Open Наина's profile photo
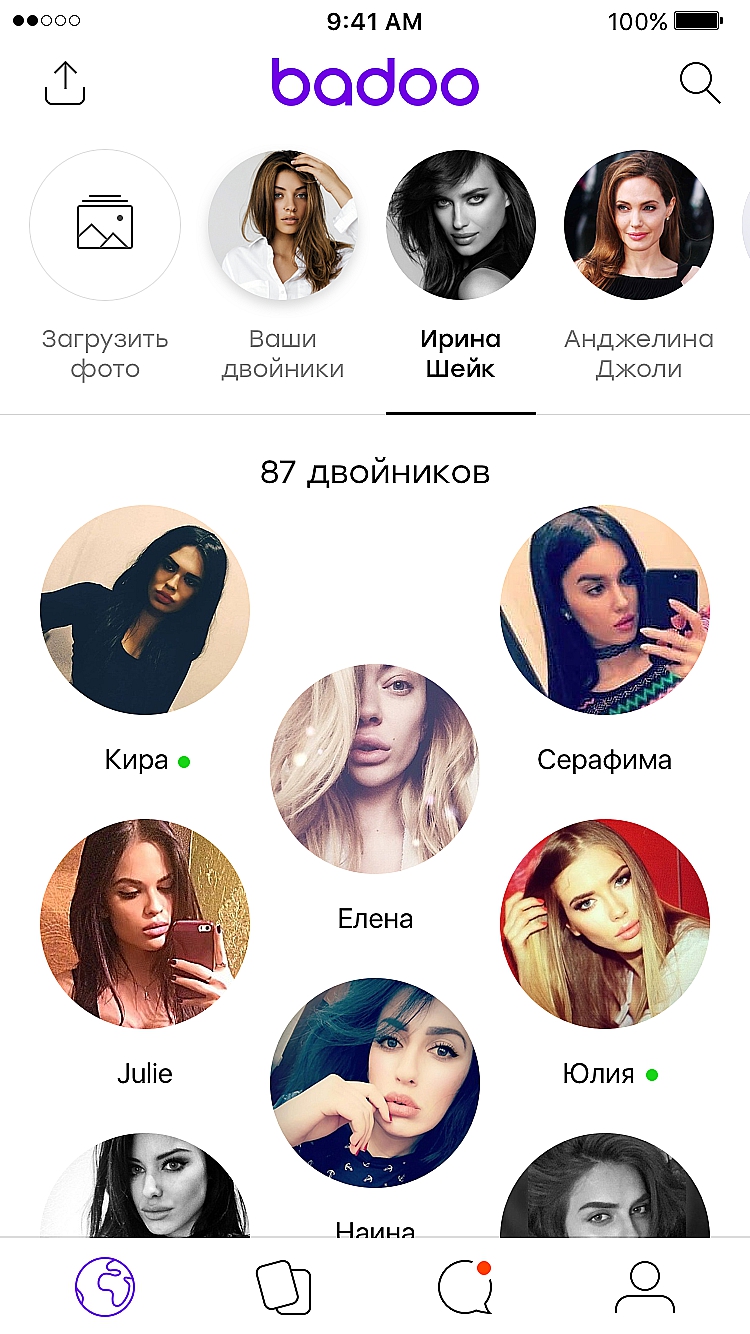The width and height of the screenshot is (750, 1334). tap(375, 1082)
